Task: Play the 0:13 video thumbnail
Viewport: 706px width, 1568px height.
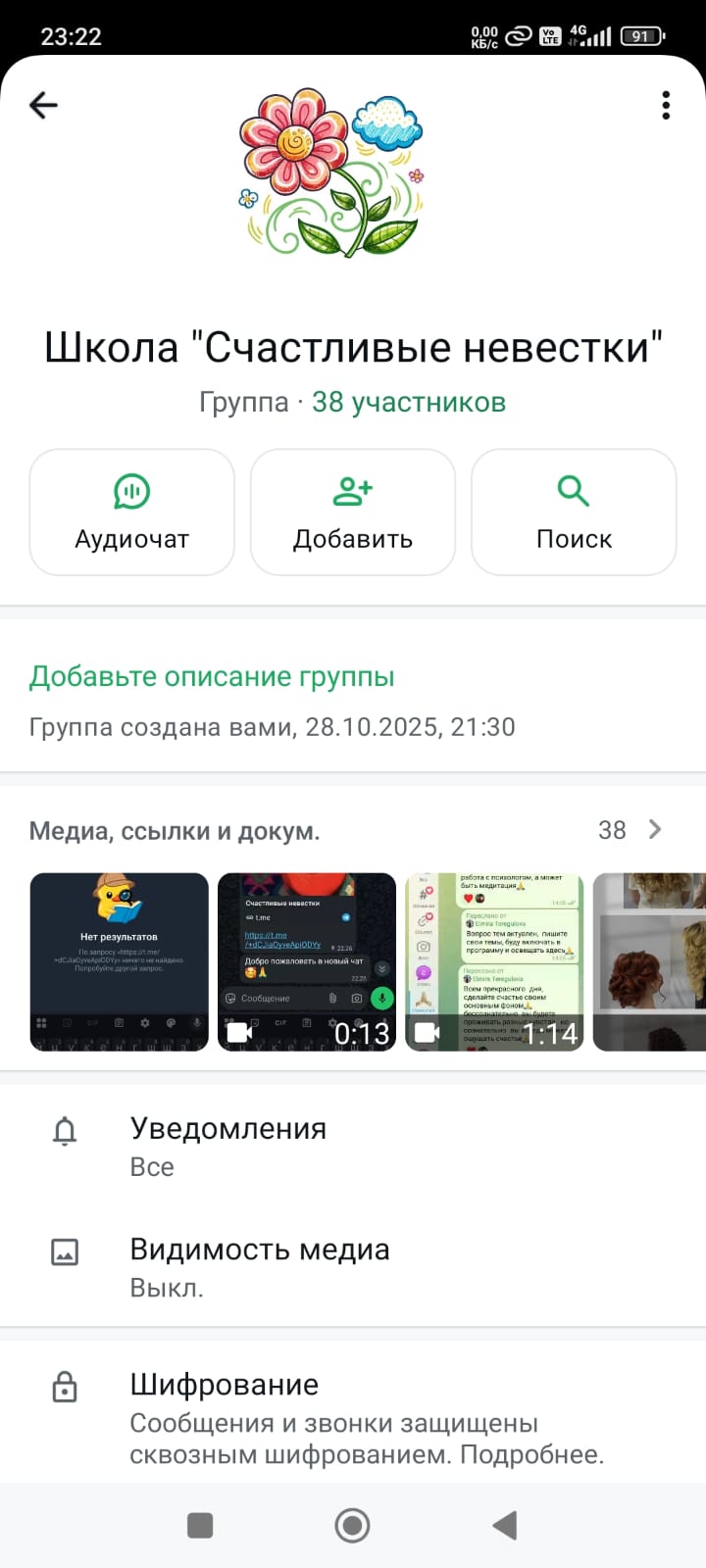Action: 307,961
